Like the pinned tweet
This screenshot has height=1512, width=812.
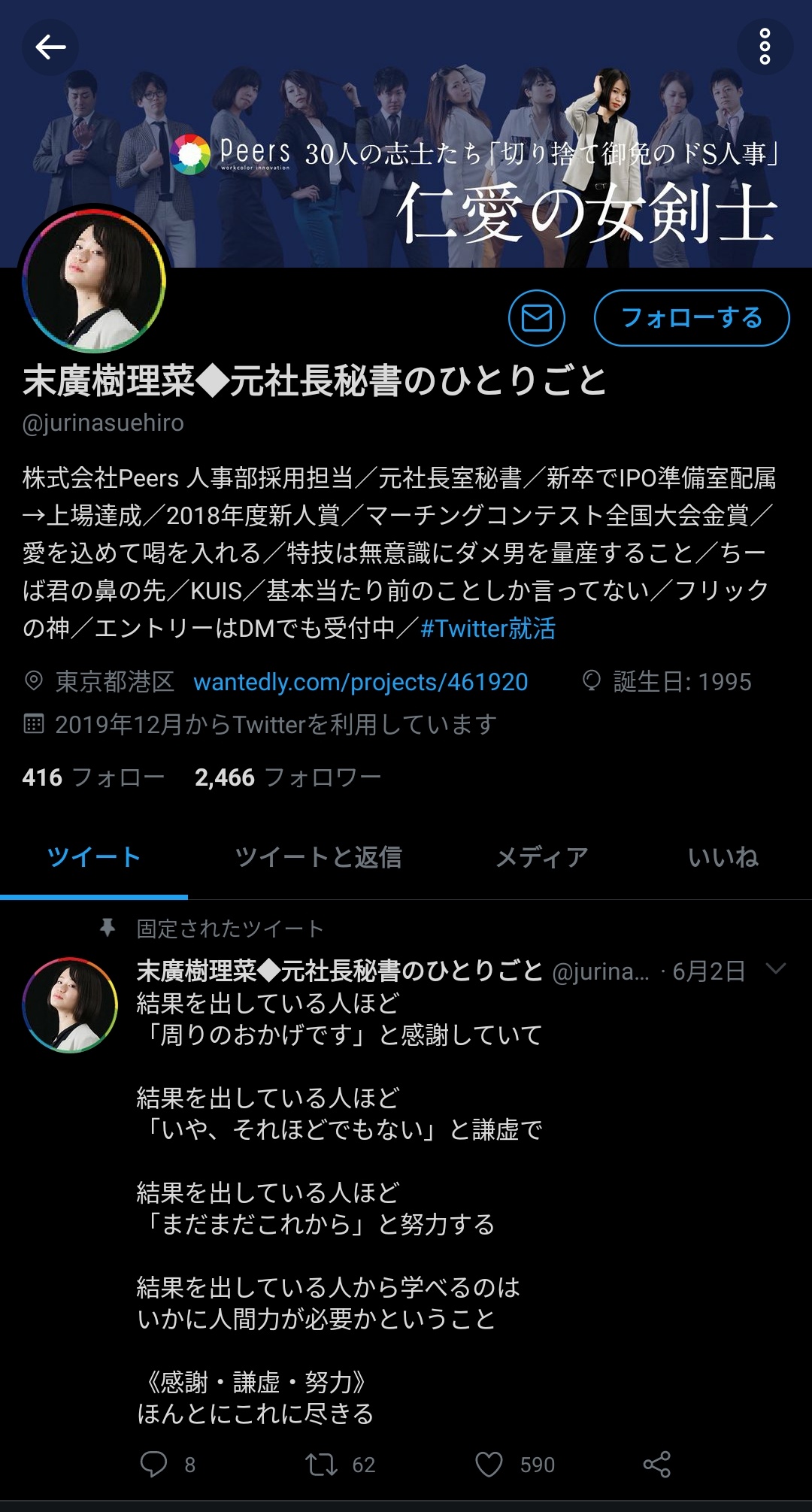(489, 1464)
